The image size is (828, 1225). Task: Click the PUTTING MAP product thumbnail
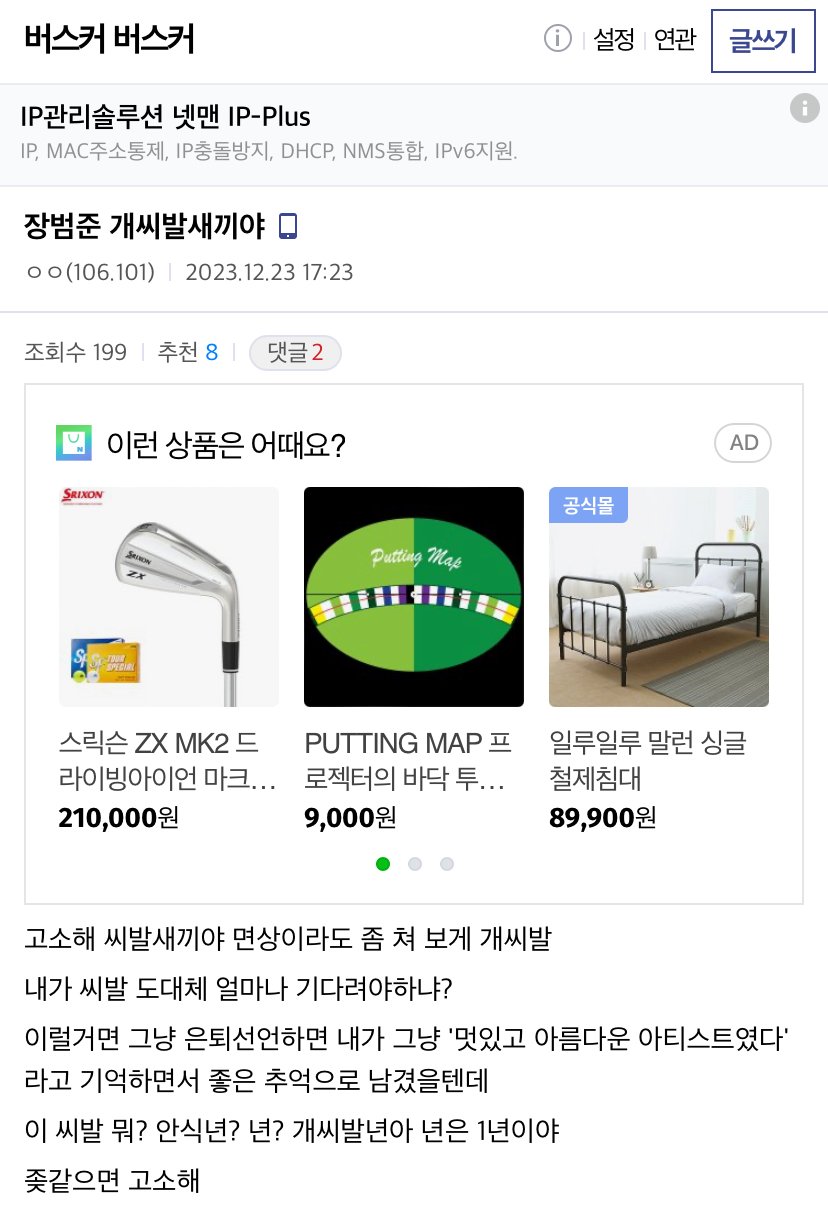pos(414,597)
